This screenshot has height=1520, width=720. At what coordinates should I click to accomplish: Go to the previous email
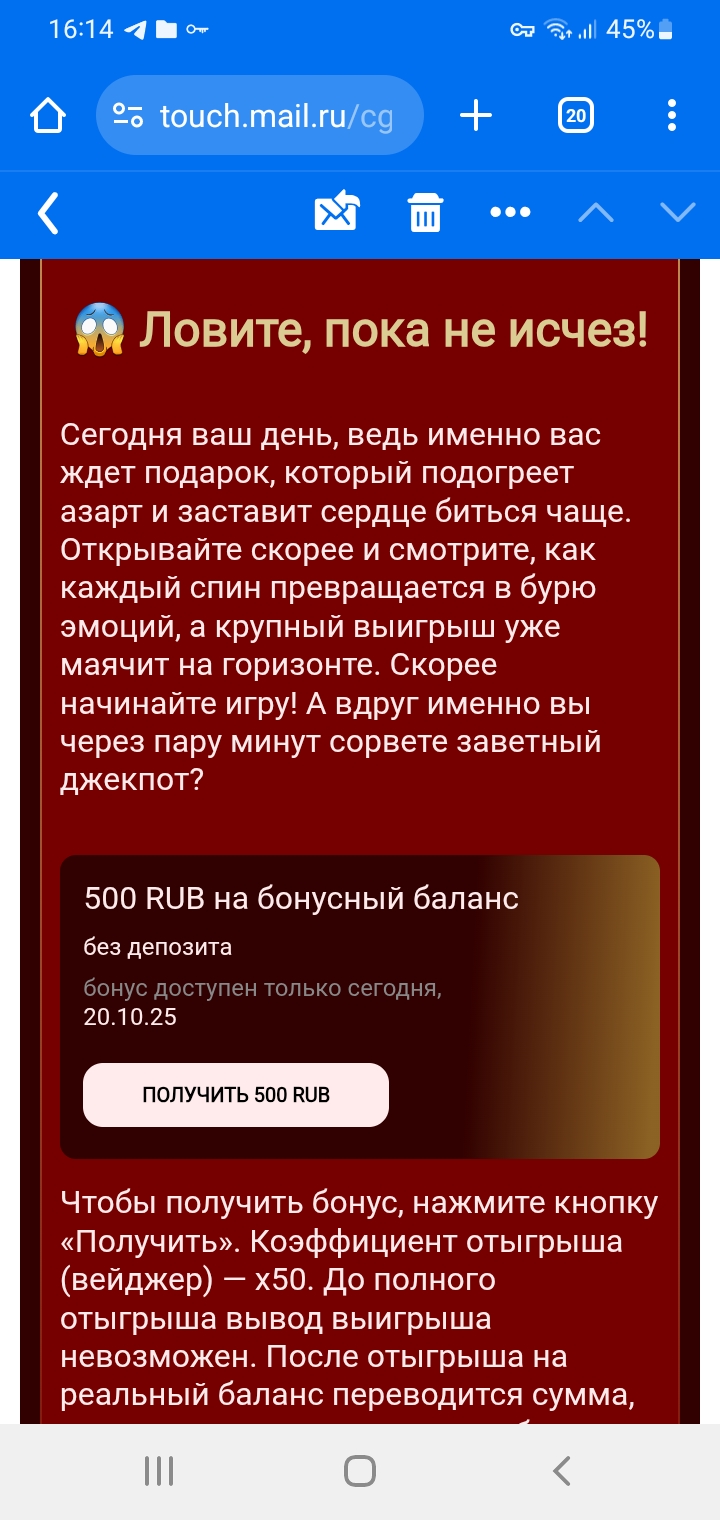596,213
